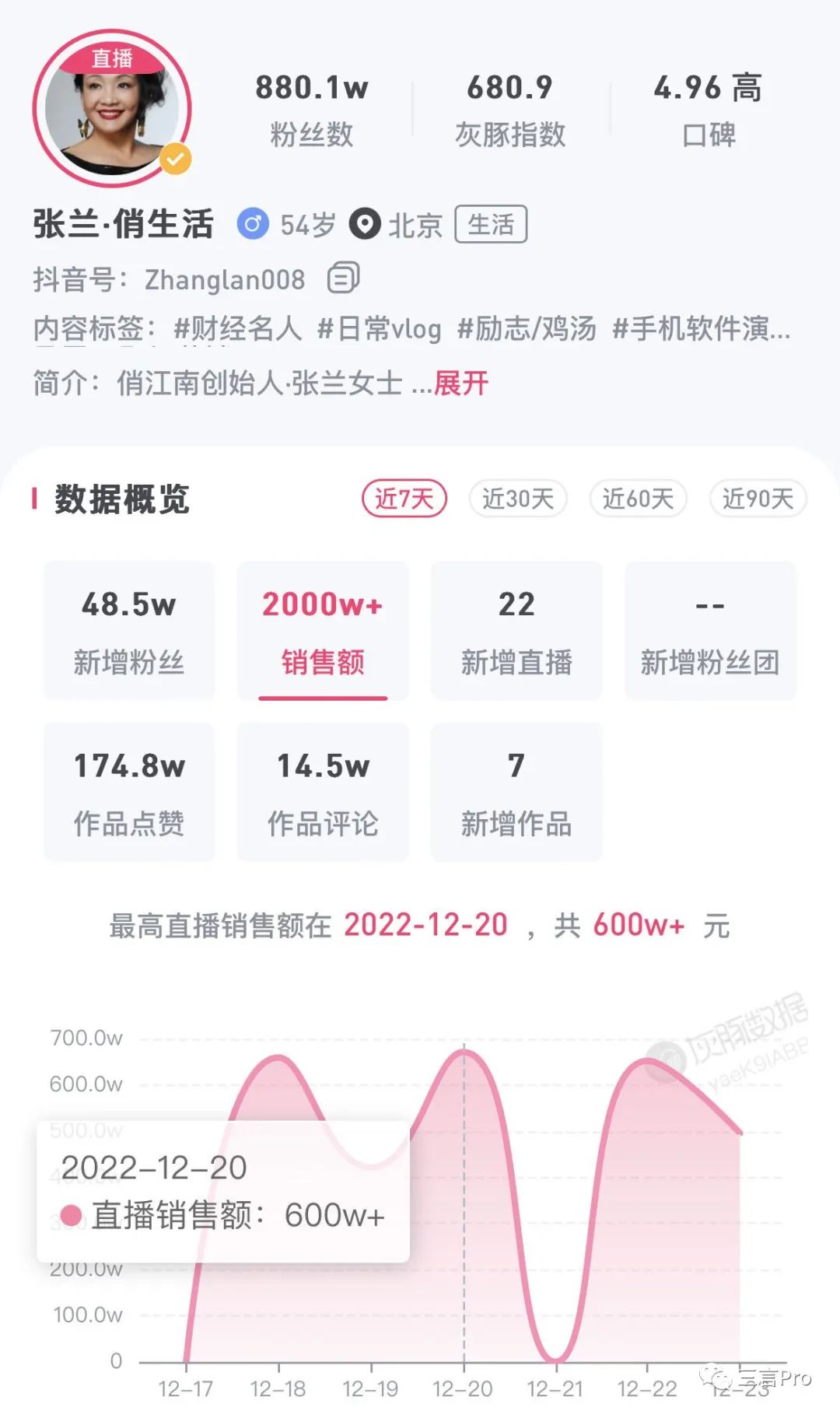Screen dimensions: 840x1415
Task: Select the 新增粉丝 metric card
Action: (129, 631)
